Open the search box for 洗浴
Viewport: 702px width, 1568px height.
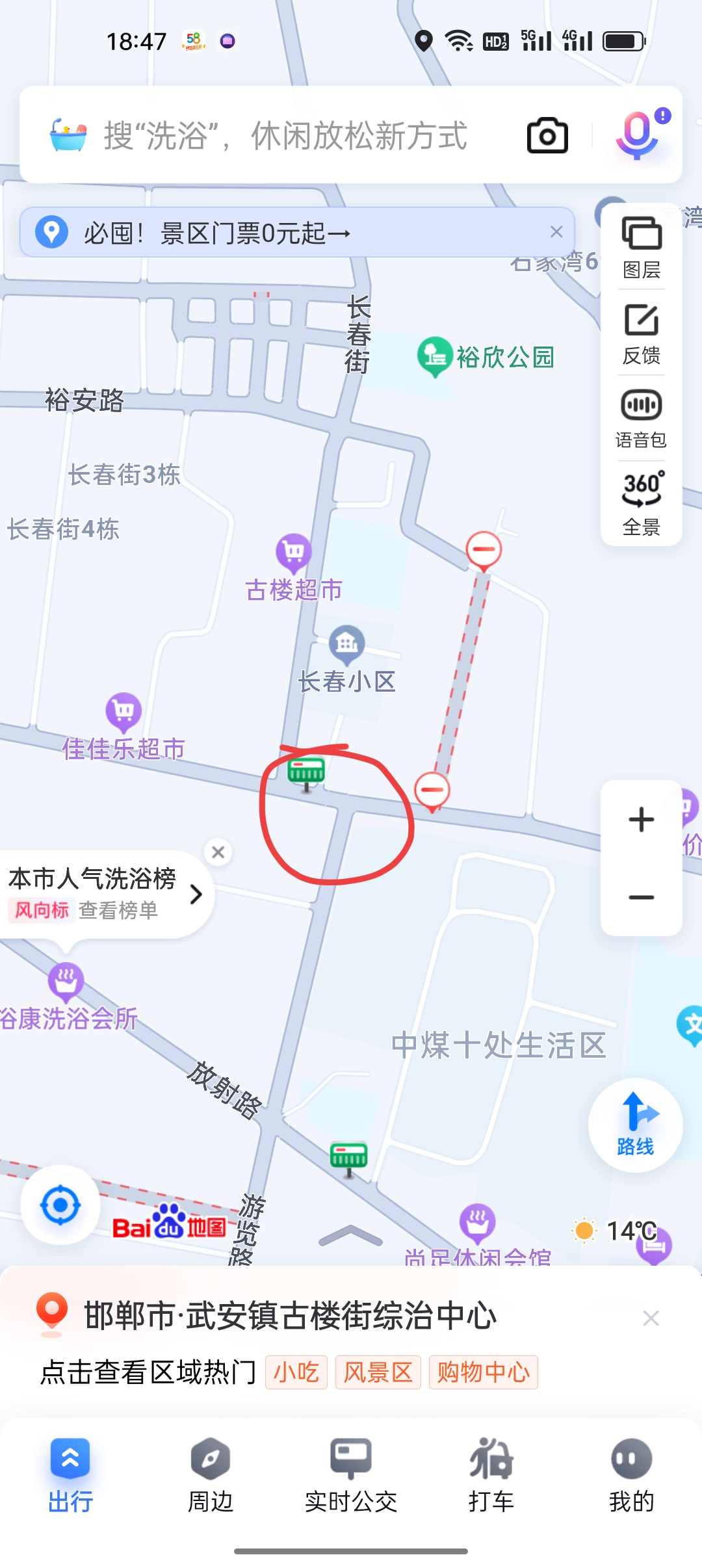coord(286,135)
